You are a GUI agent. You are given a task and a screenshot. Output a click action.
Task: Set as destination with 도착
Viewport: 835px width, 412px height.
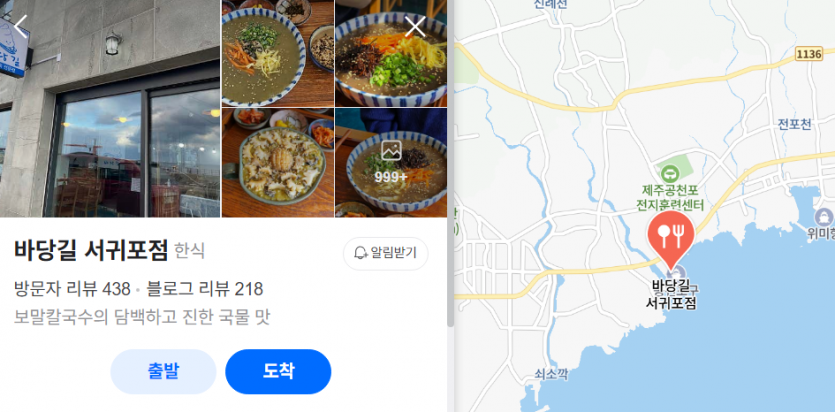pos(278,371)
